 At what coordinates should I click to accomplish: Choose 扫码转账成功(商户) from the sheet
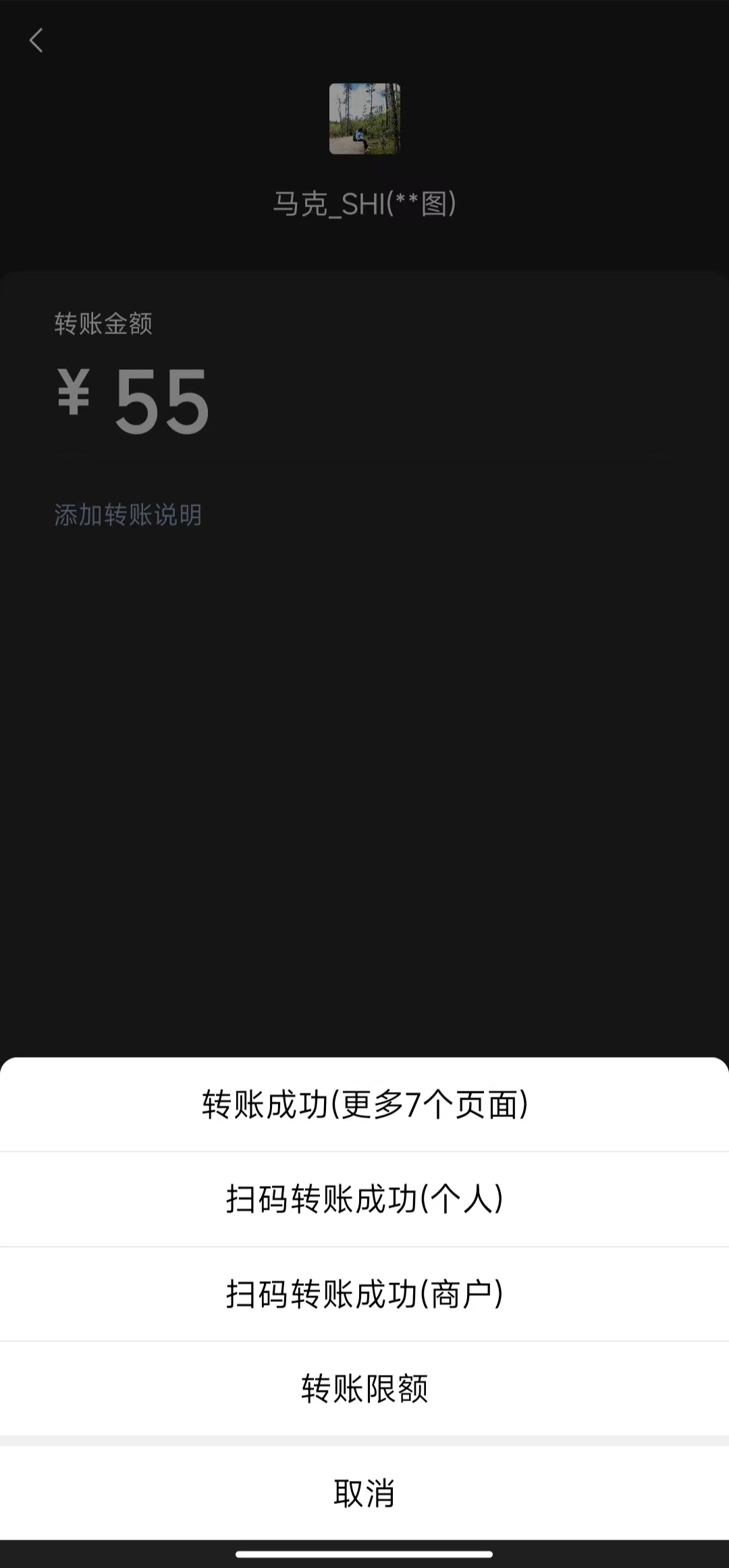pyautogui.click(x=364, y=1293)
